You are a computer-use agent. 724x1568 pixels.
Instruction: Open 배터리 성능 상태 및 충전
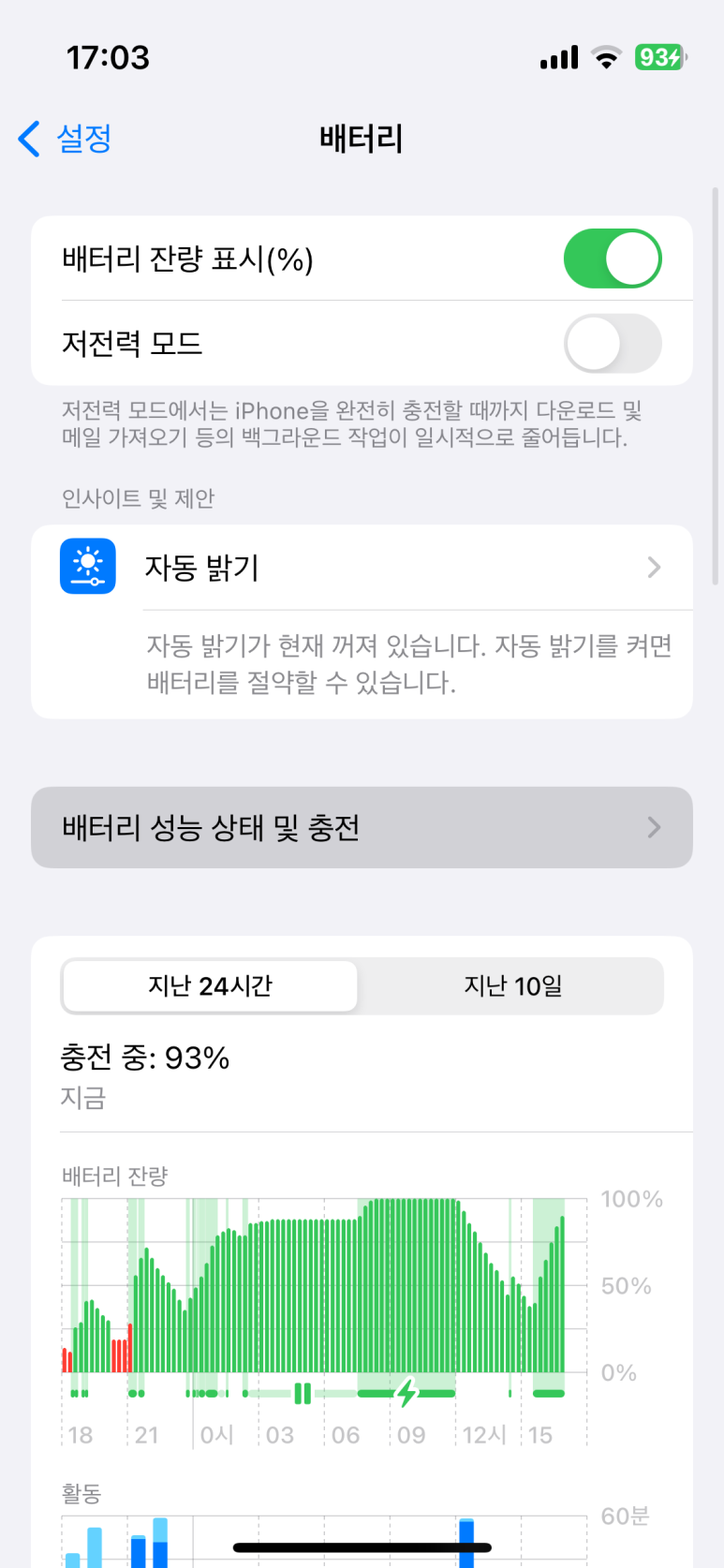(x=362, y=827)
